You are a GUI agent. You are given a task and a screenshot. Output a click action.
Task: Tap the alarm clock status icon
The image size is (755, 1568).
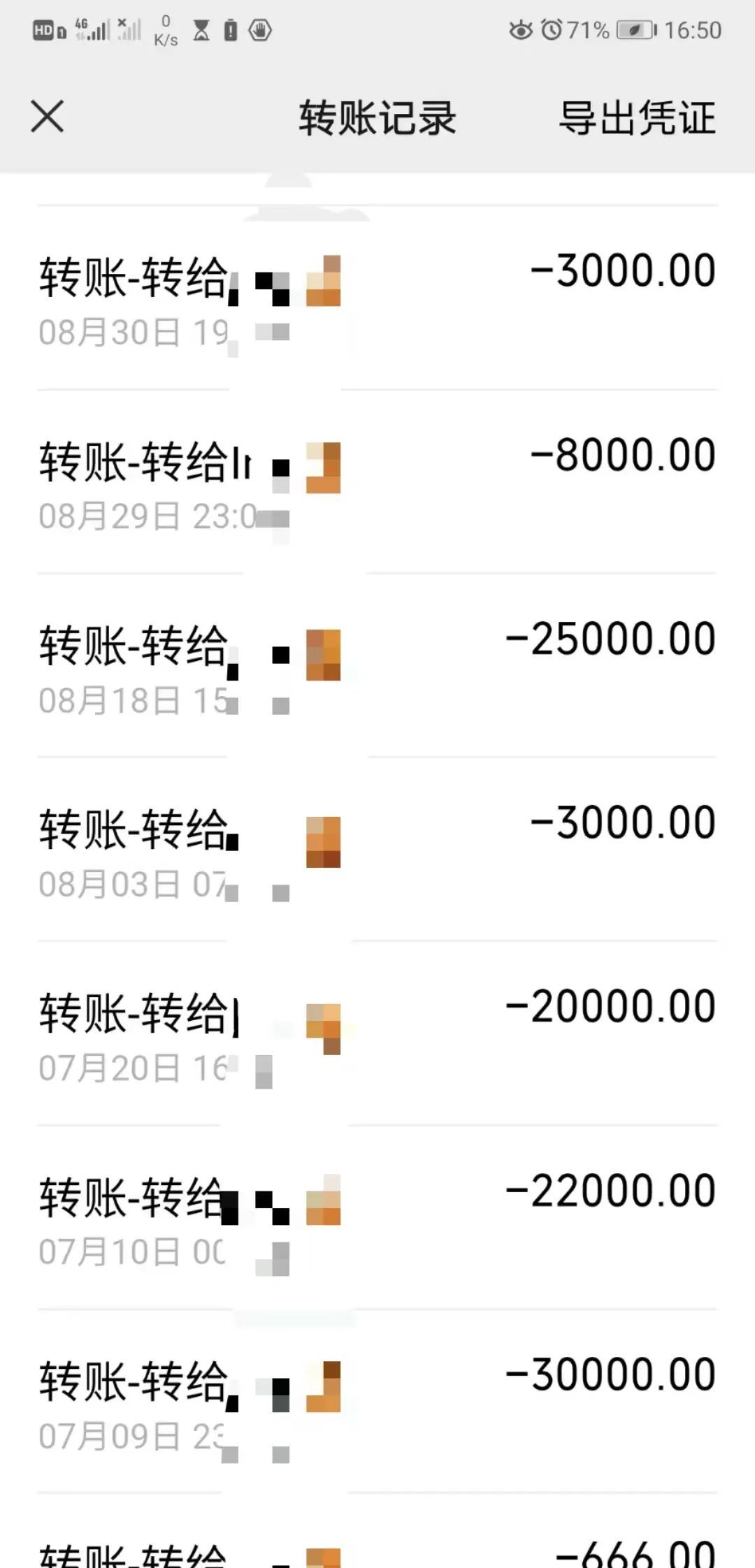click(x=552, y=29)
